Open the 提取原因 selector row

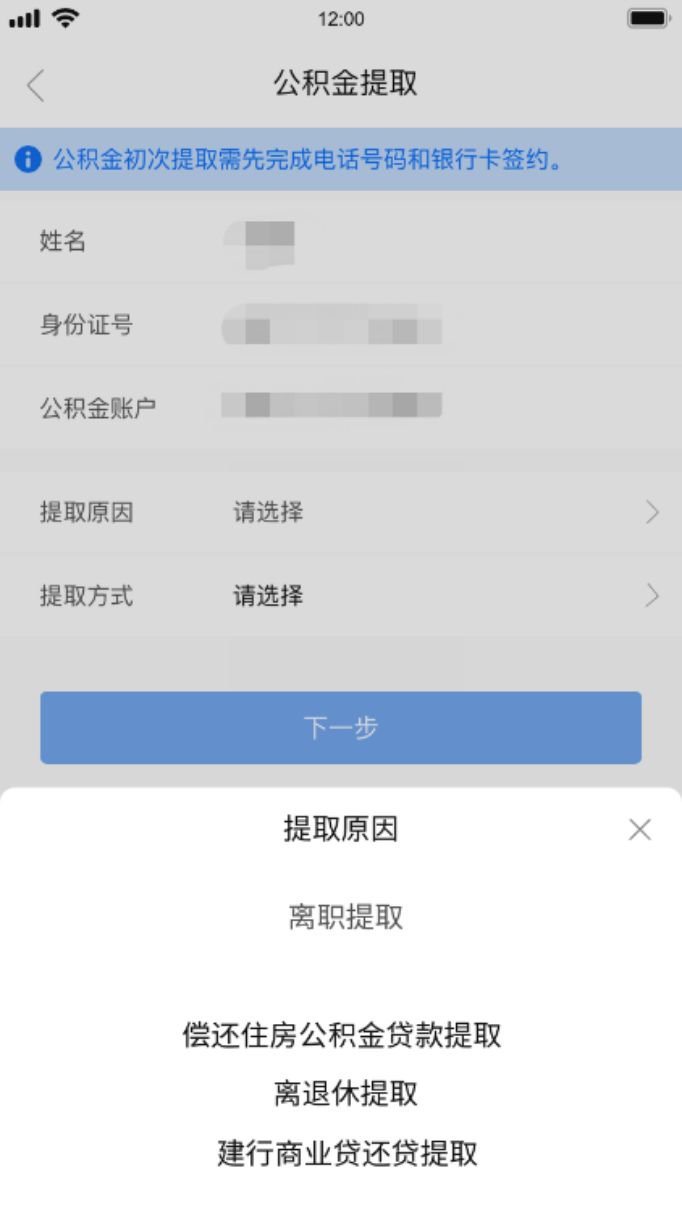tap(345, 513)
